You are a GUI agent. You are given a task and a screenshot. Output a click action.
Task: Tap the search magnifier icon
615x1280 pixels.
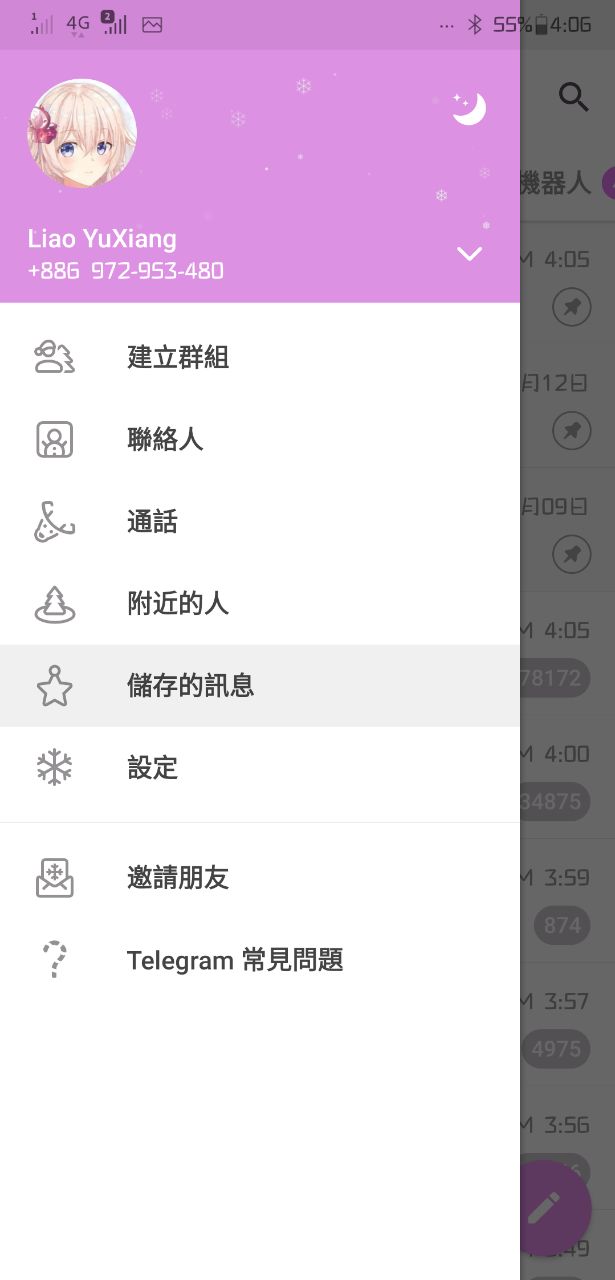tap(573, 96)
